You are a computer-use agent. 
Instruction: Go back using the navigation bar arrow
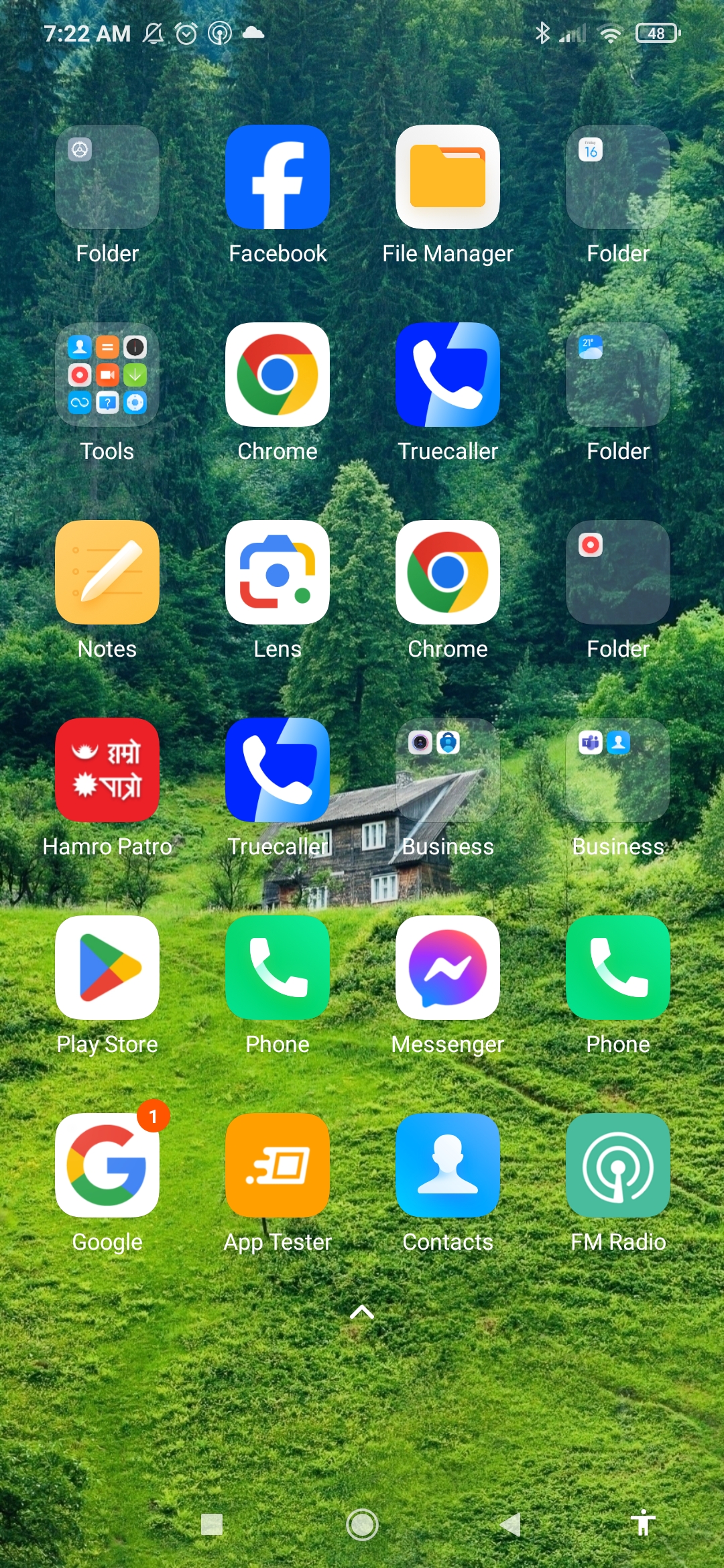click(x=511, y=1524)
